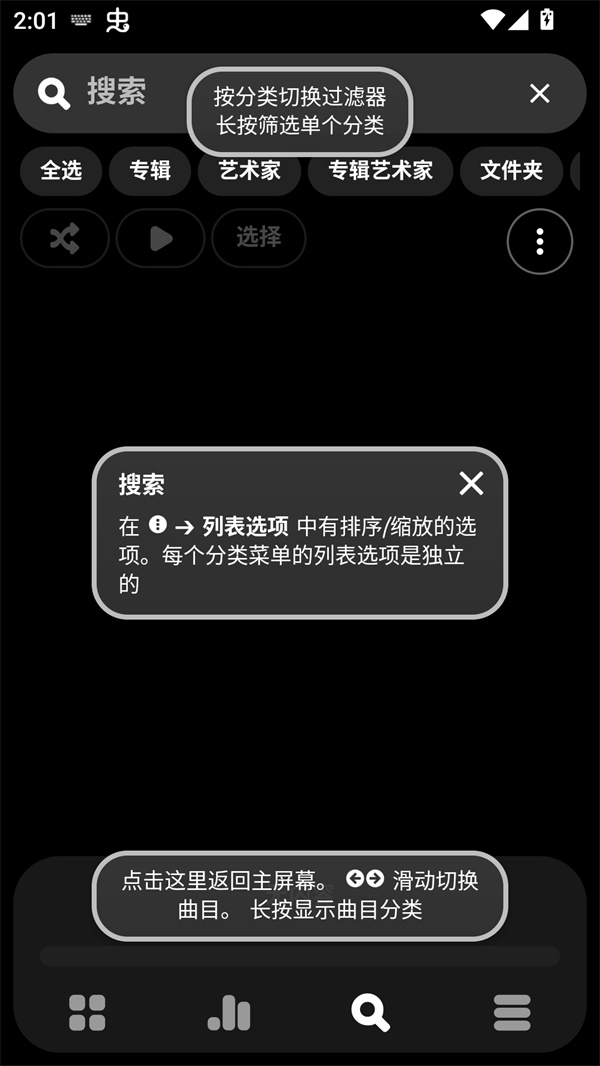Shuffle the search results
Viewport: 600px width, 1066px height.
[65, 238]
